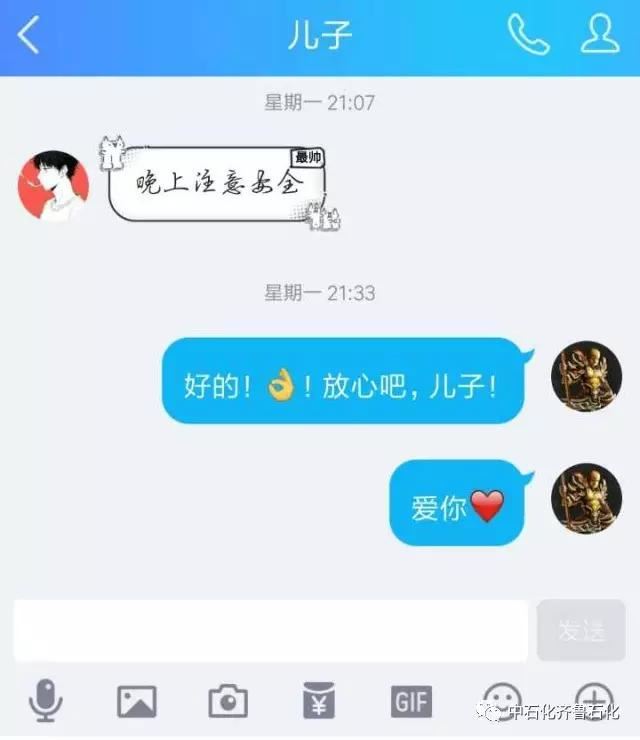The width and height of the screenshot is (640, 740).
Task: Go back from the 儿子 chat
Action: coord(30,36)
